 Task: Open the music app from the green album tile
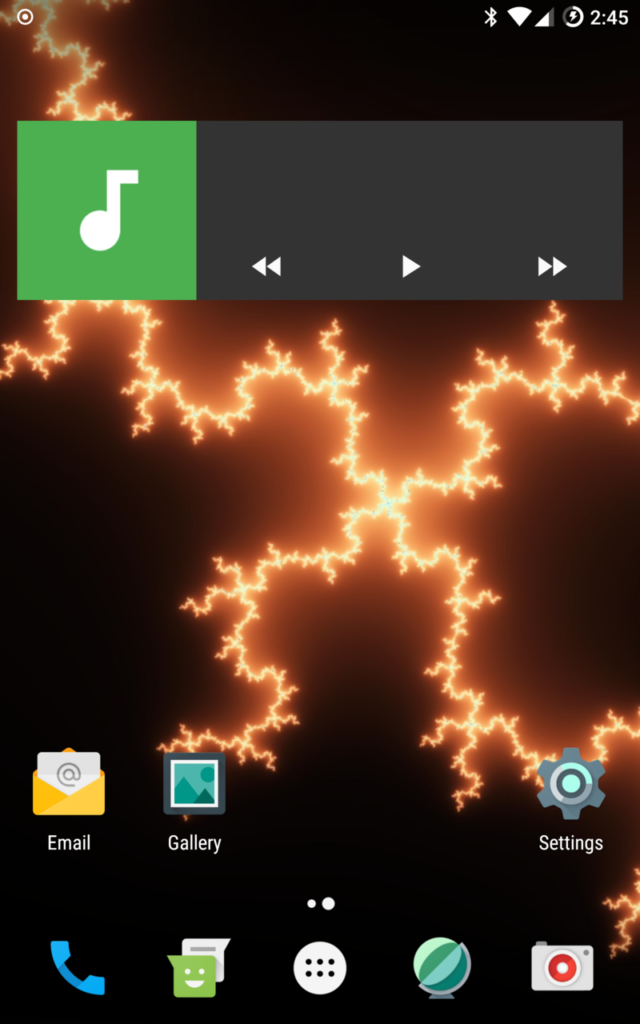coord(107,210)
